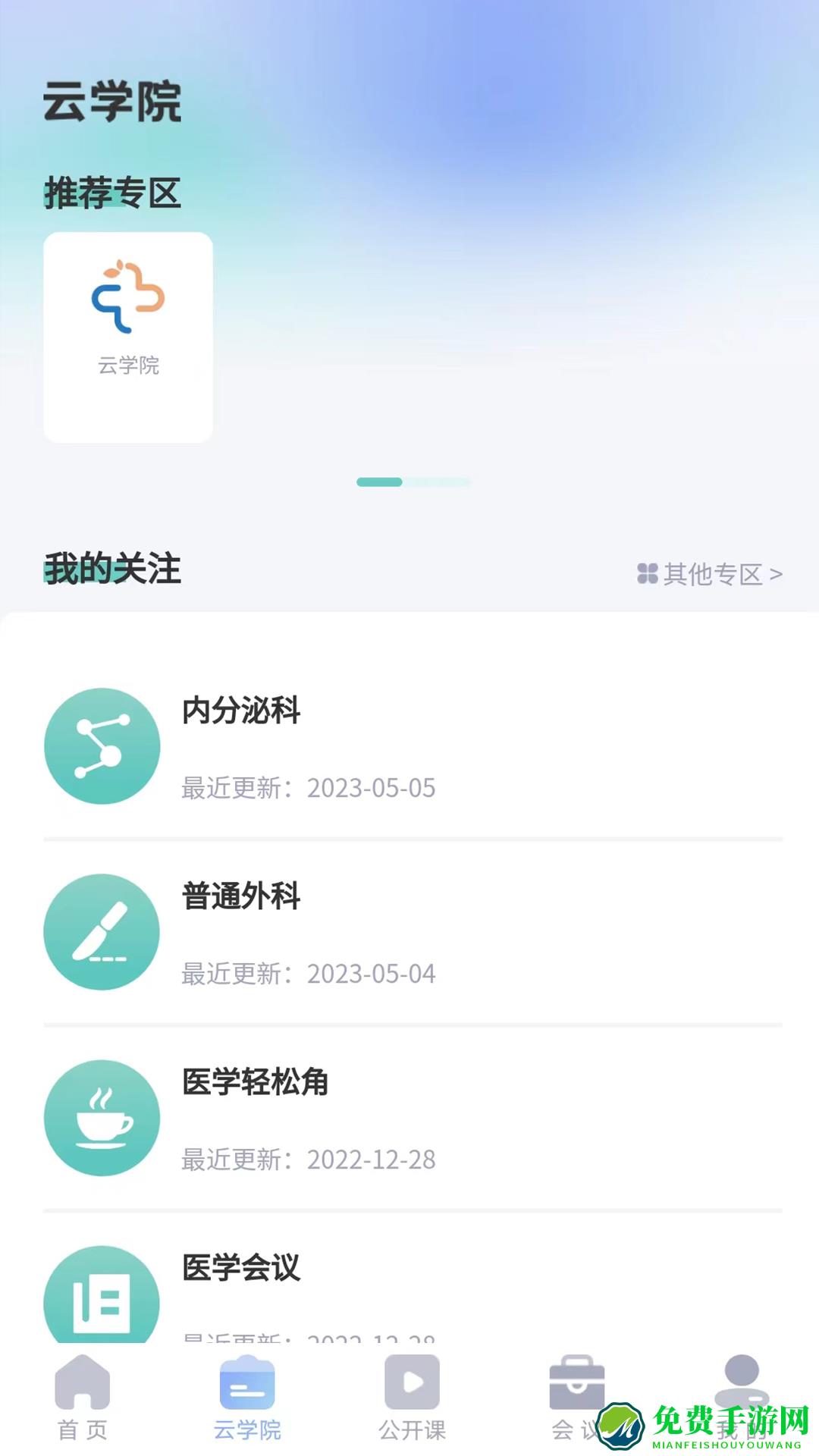Open the 医学会议 document icon
This screenshot has width=819, height=1456.
click(102, 1298)
